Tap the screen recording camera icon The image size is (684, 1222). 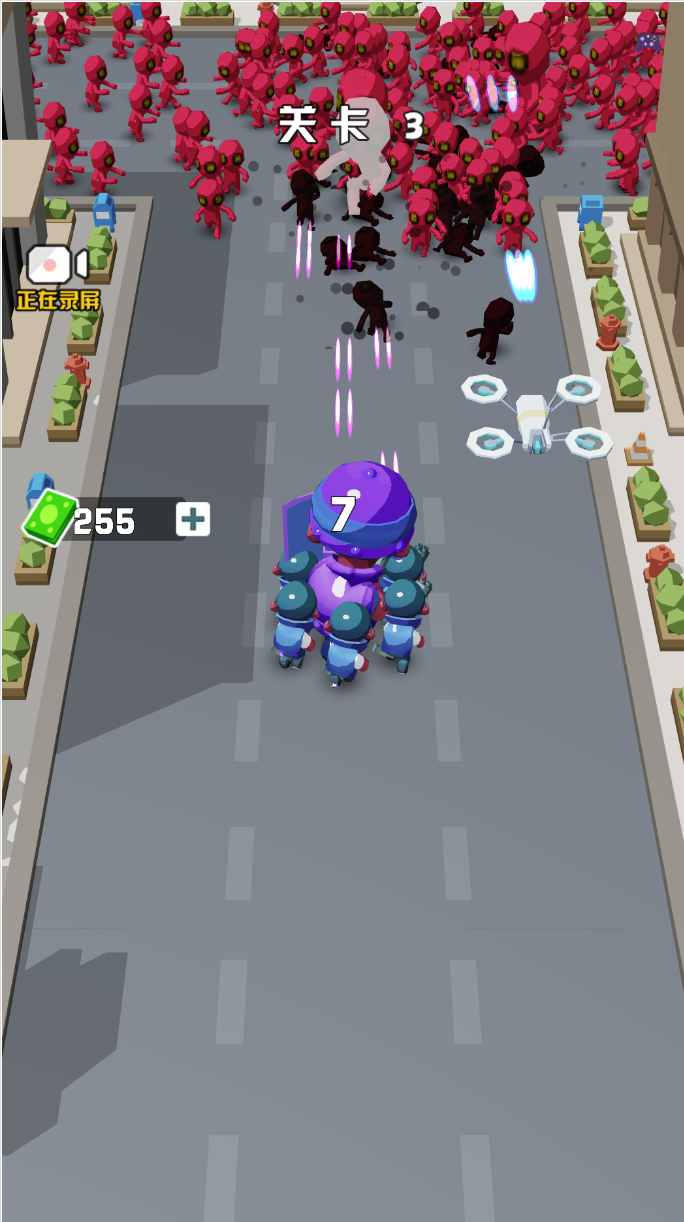(56, 266)
